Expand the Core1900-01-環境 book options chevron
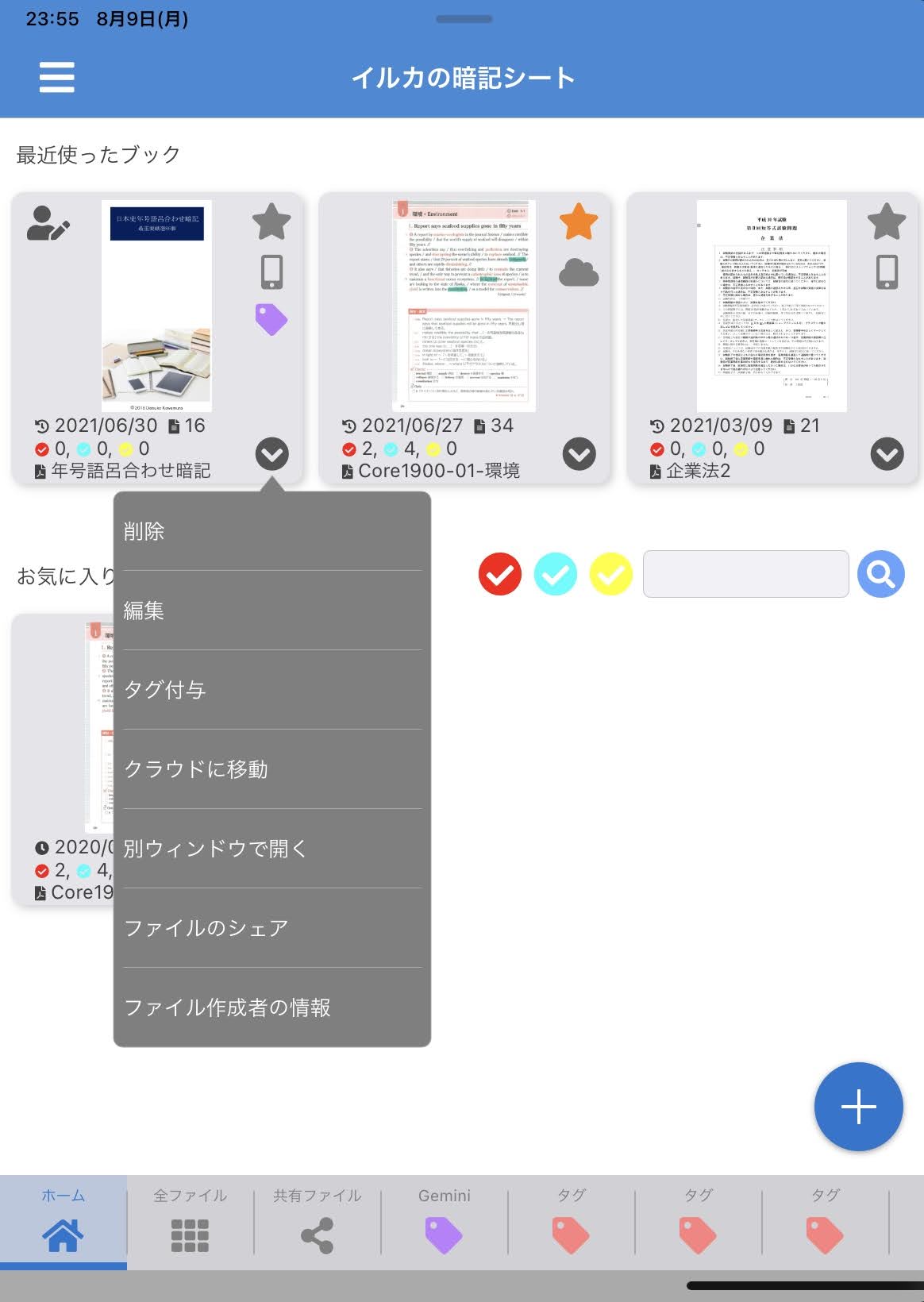This screenshot has width=924, height=1302. click(579, 454)
